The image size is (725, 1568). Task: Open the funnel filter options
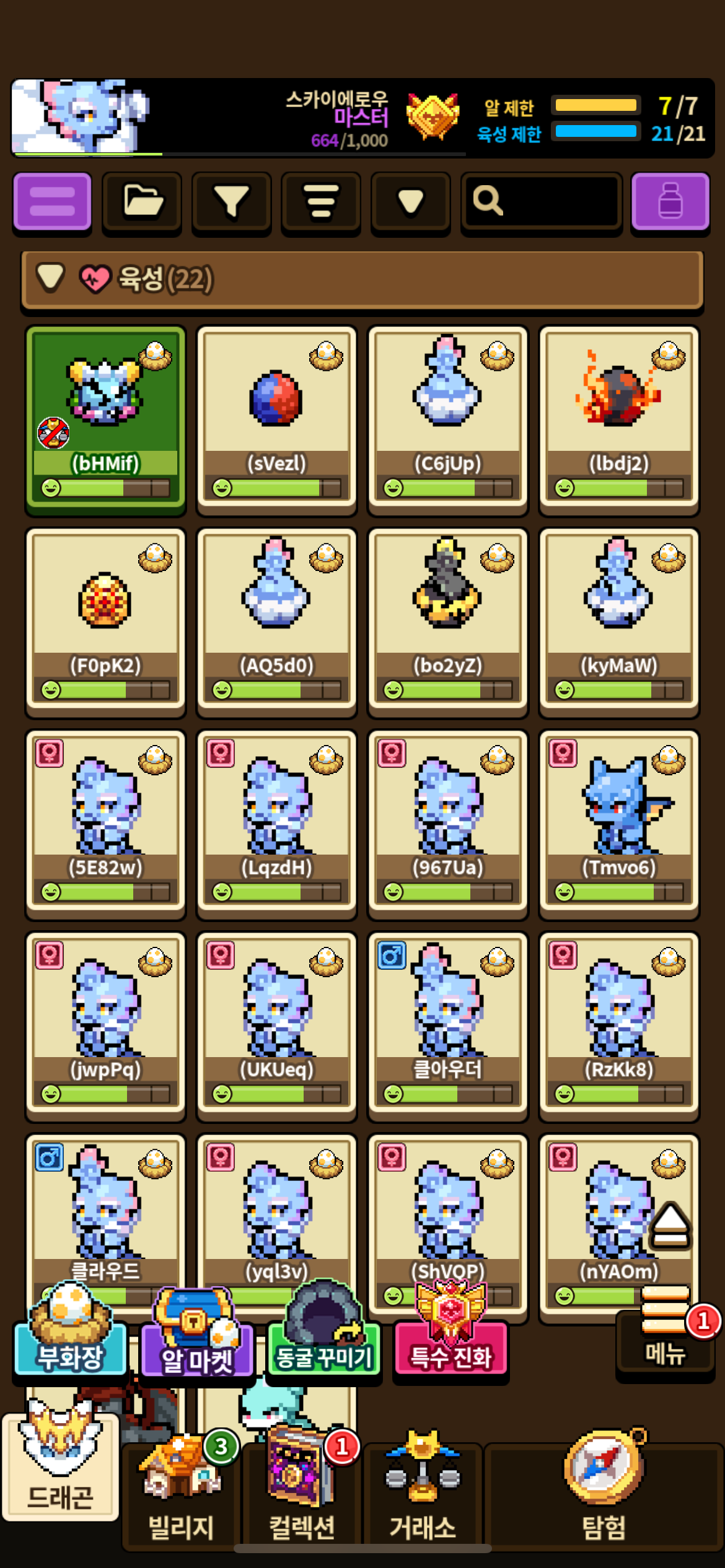click(231, 203)
